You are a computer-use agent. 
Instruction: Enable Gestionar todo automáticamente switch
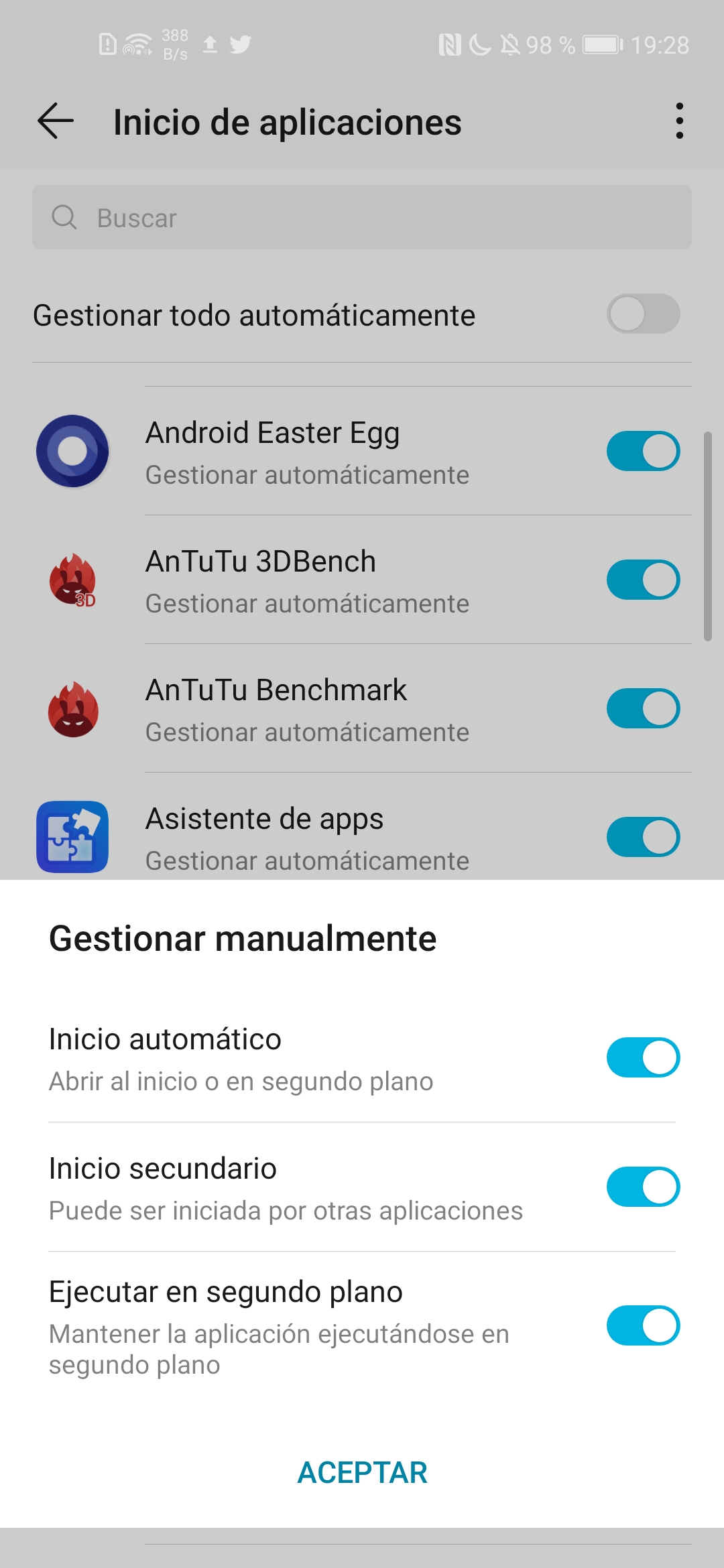[x=643, y=314]
